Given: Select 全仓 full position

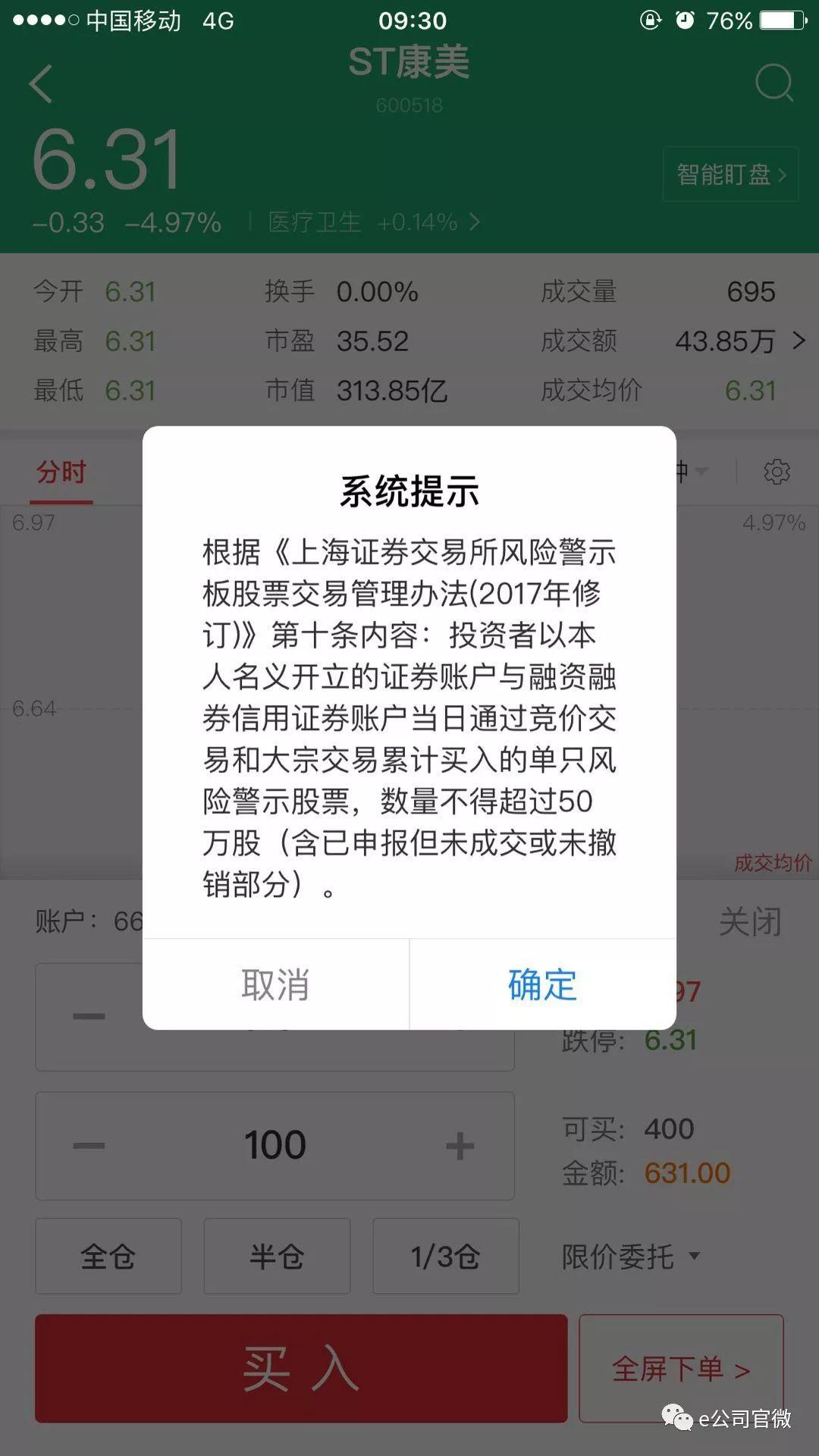Looking at the screenshot, I should tap(108, 1256).
